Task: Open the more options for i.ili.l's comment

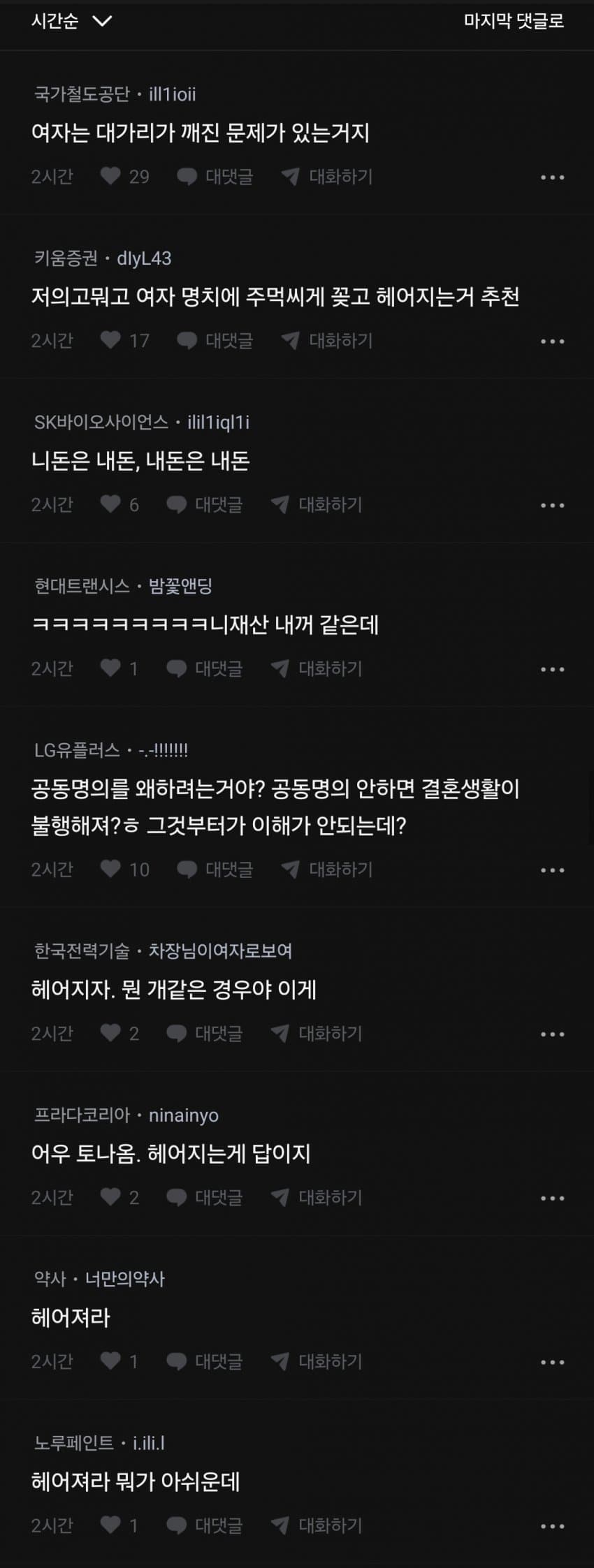Action: 552,1525
